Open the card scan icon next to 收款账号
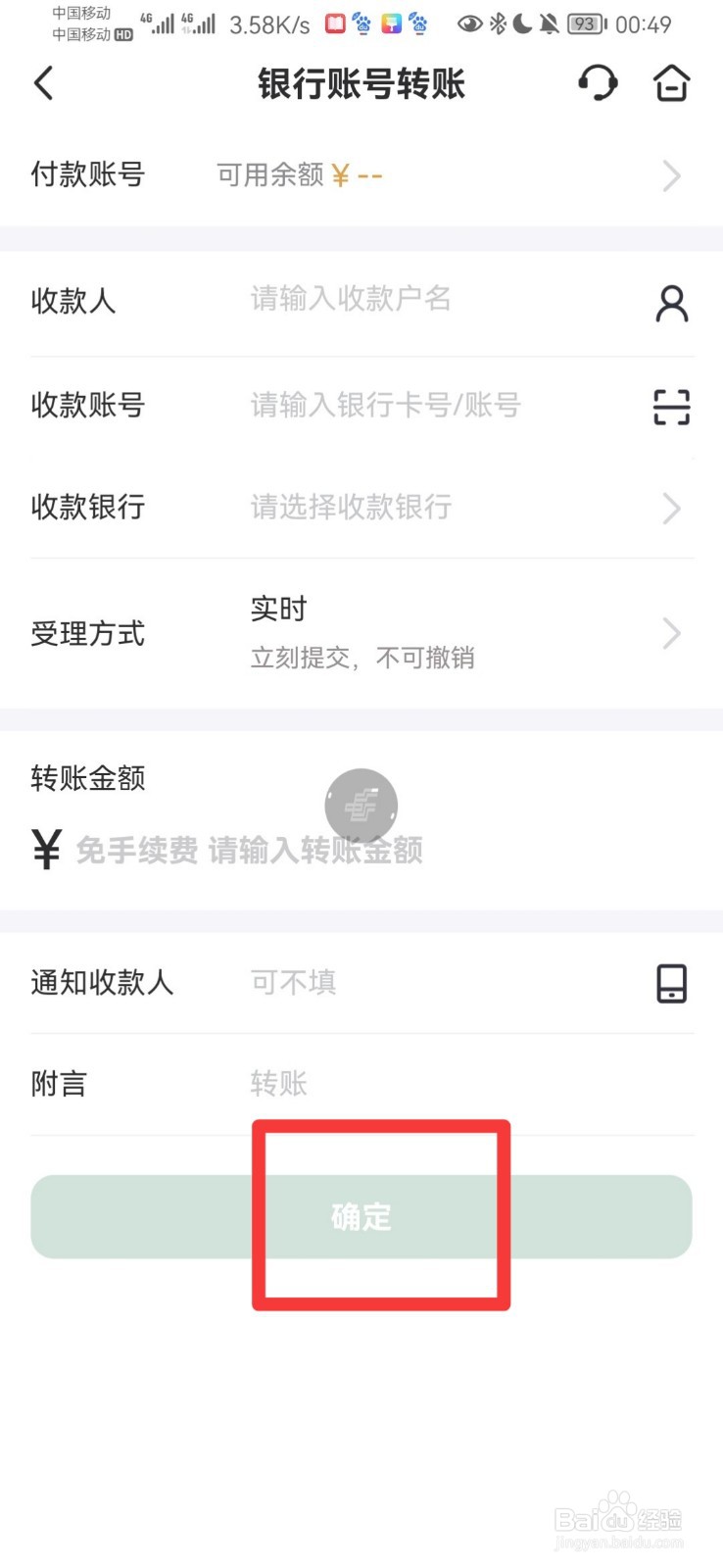The image size is (723, 1568). 672,406
